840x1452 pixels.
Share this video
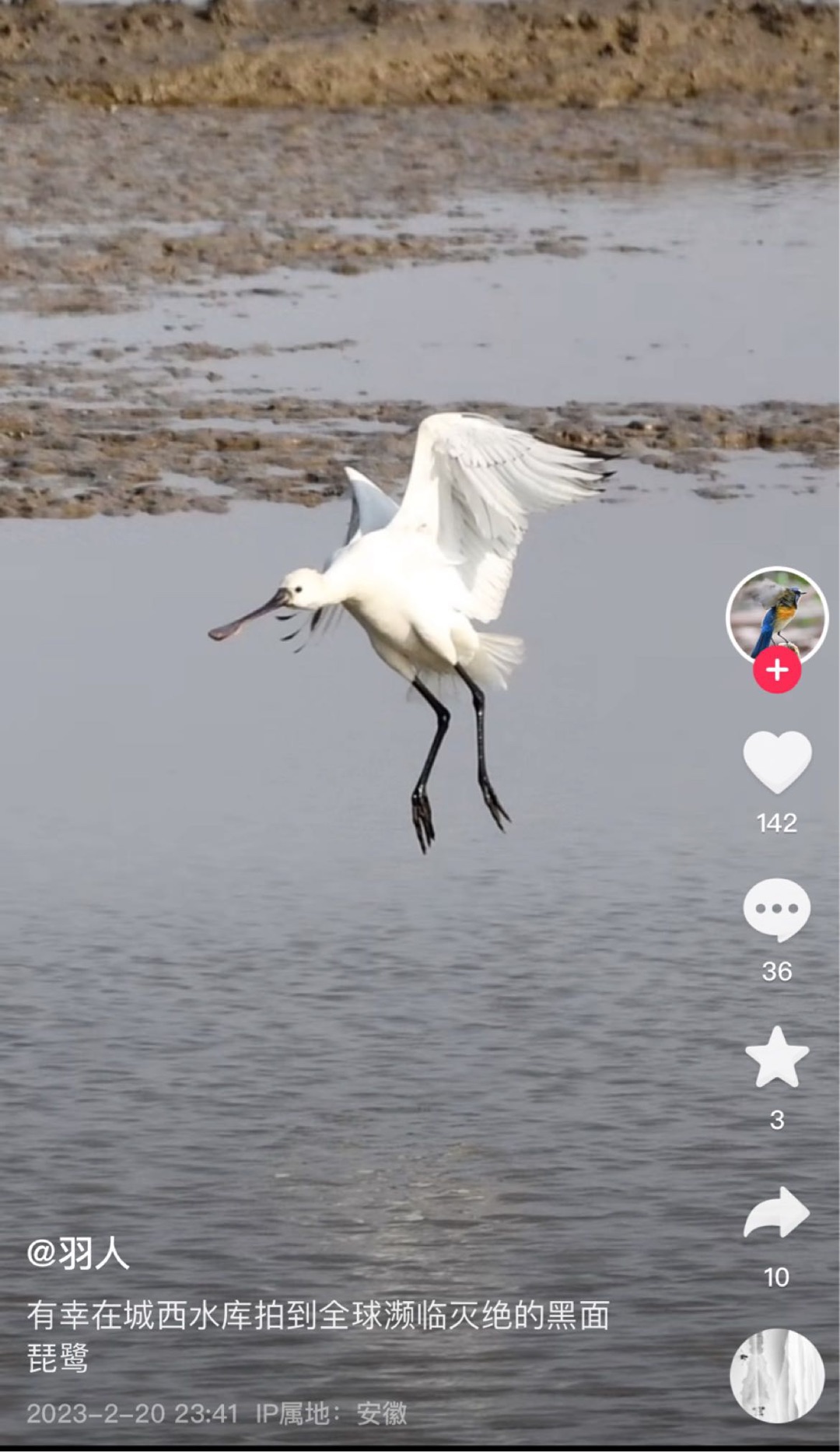[776, 1212]
